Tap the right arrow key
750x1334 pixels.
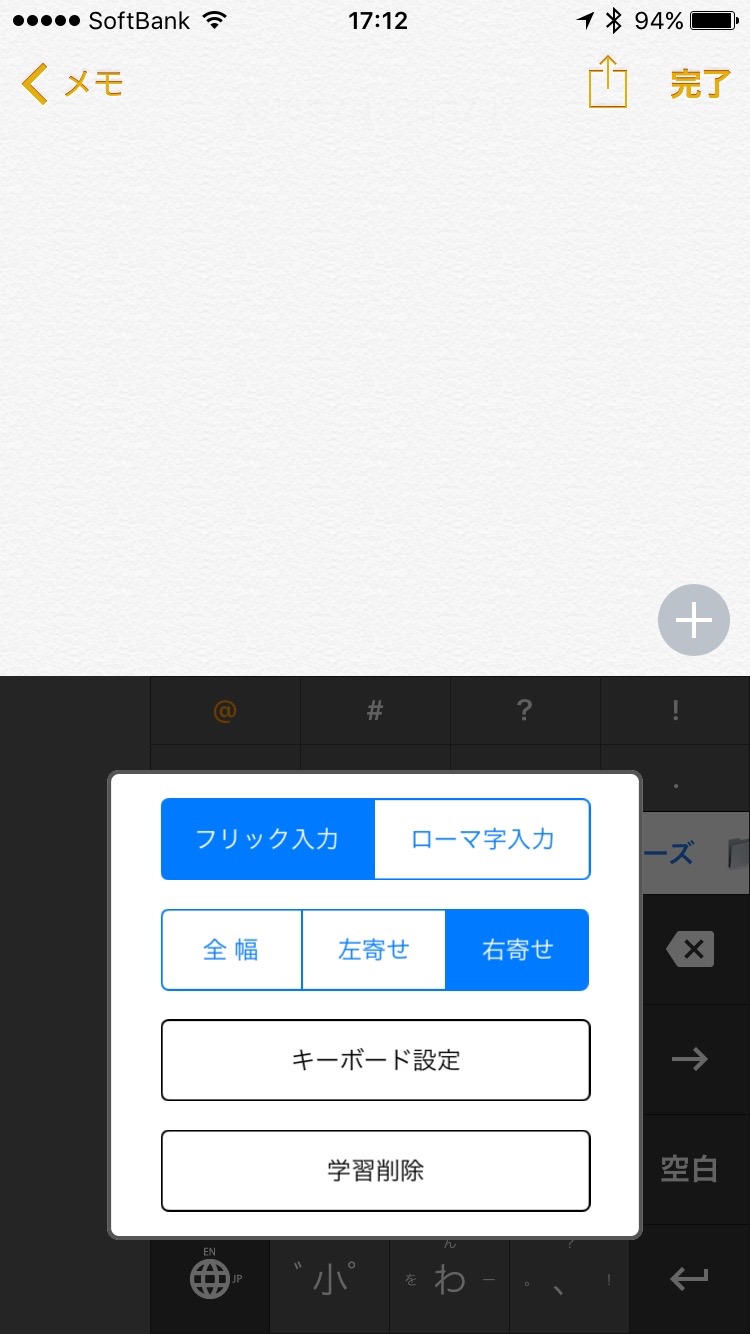coord(690,1059)
